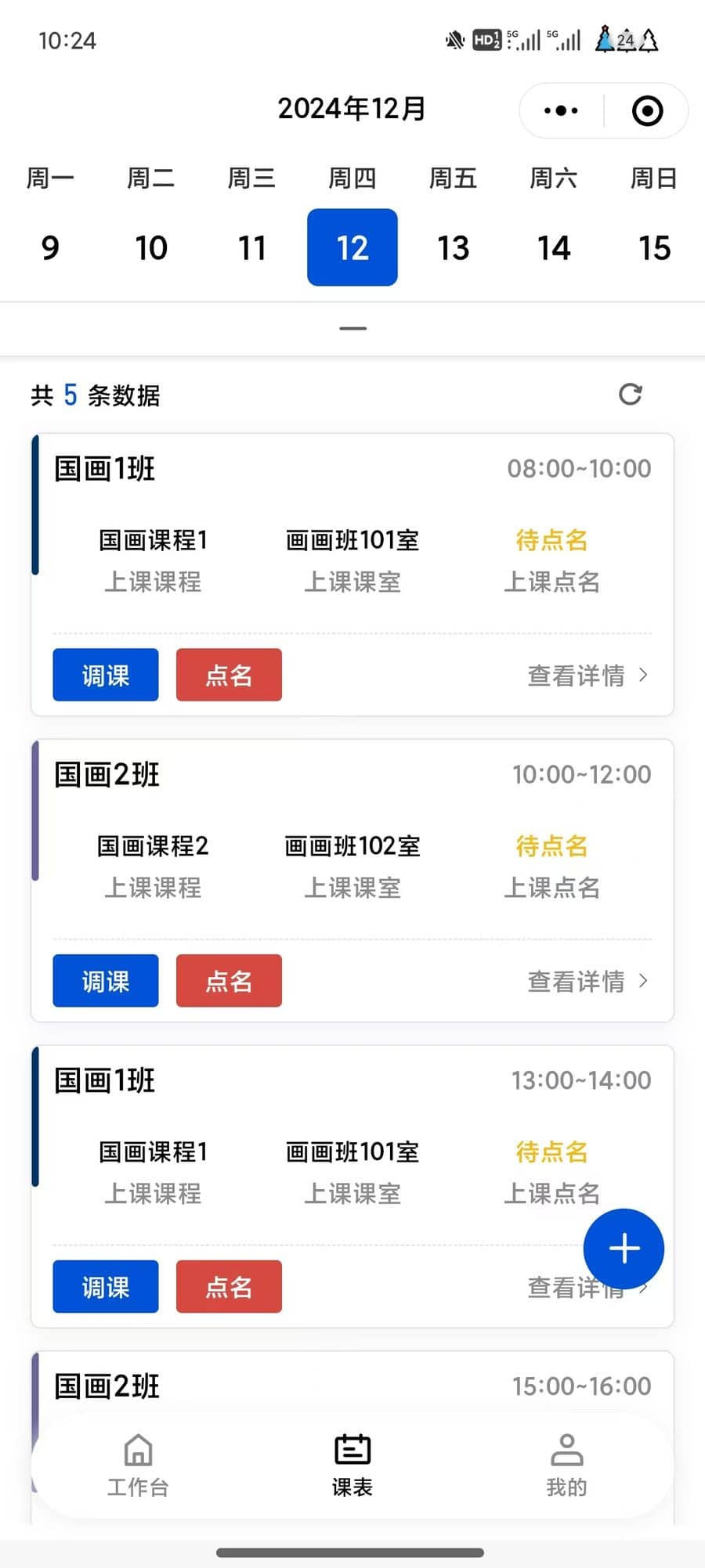Refresh the class list
The width and height of the screenshot is (705, 1568).
[631, 395]
